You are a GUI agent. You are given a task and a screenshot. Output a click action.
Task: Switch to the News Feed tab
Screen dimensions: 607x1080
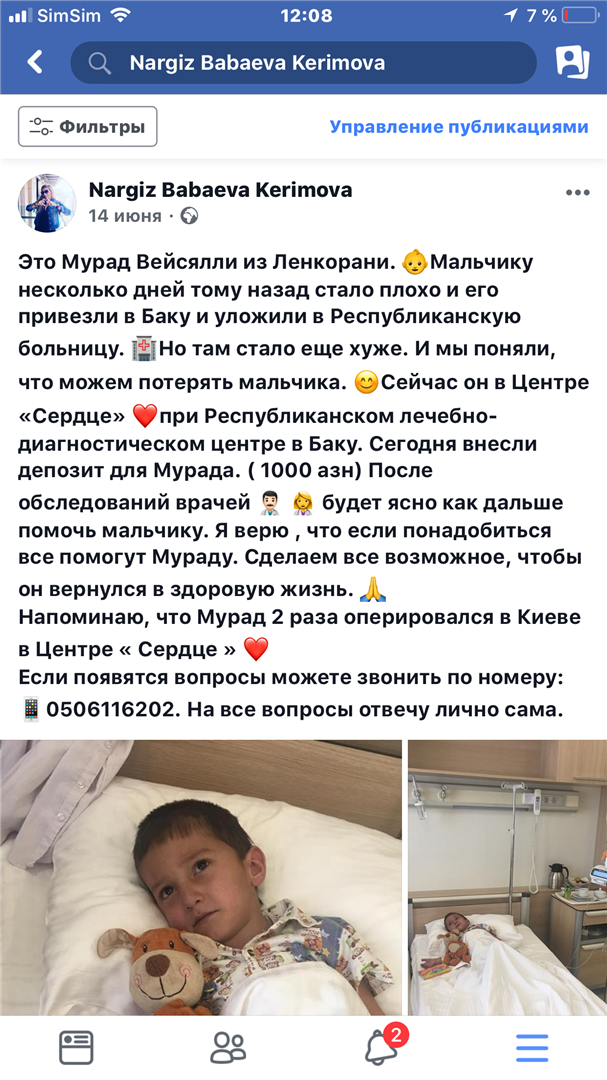76,1047
